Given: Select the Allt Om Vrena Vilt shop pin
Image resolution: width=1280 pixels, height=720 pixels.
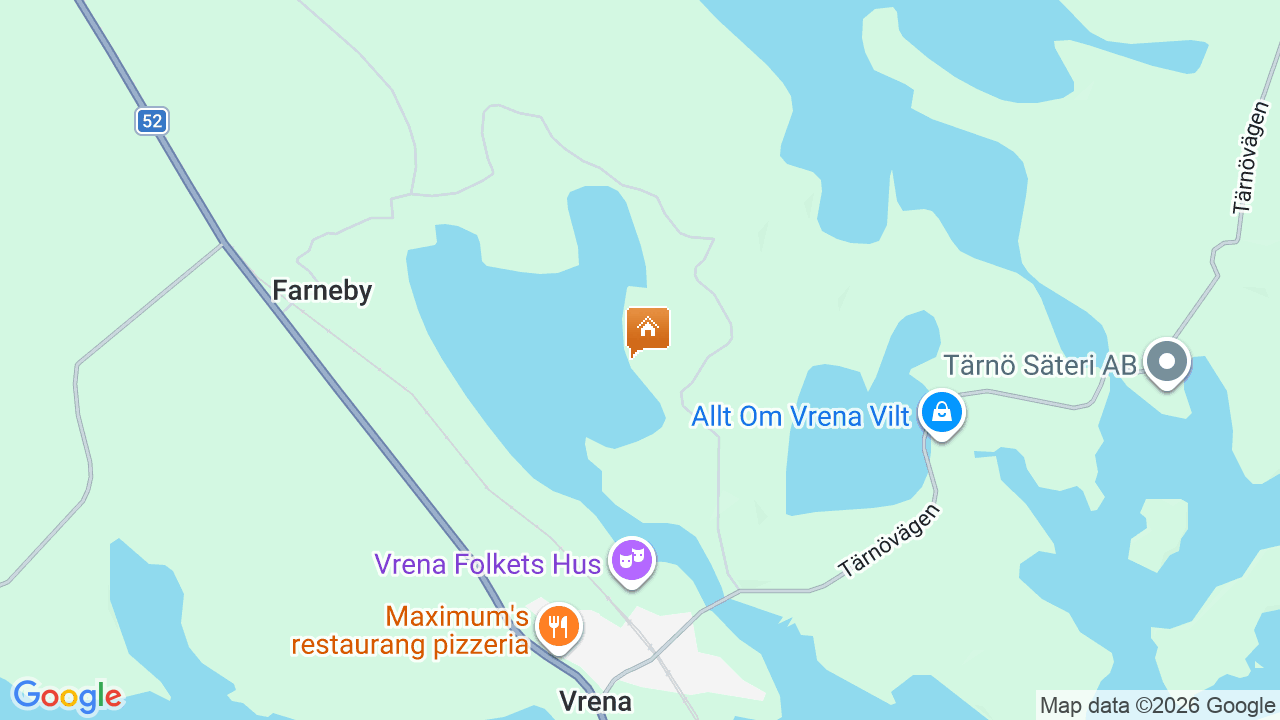Looking at the screenshot, I should tap(941, 412).
